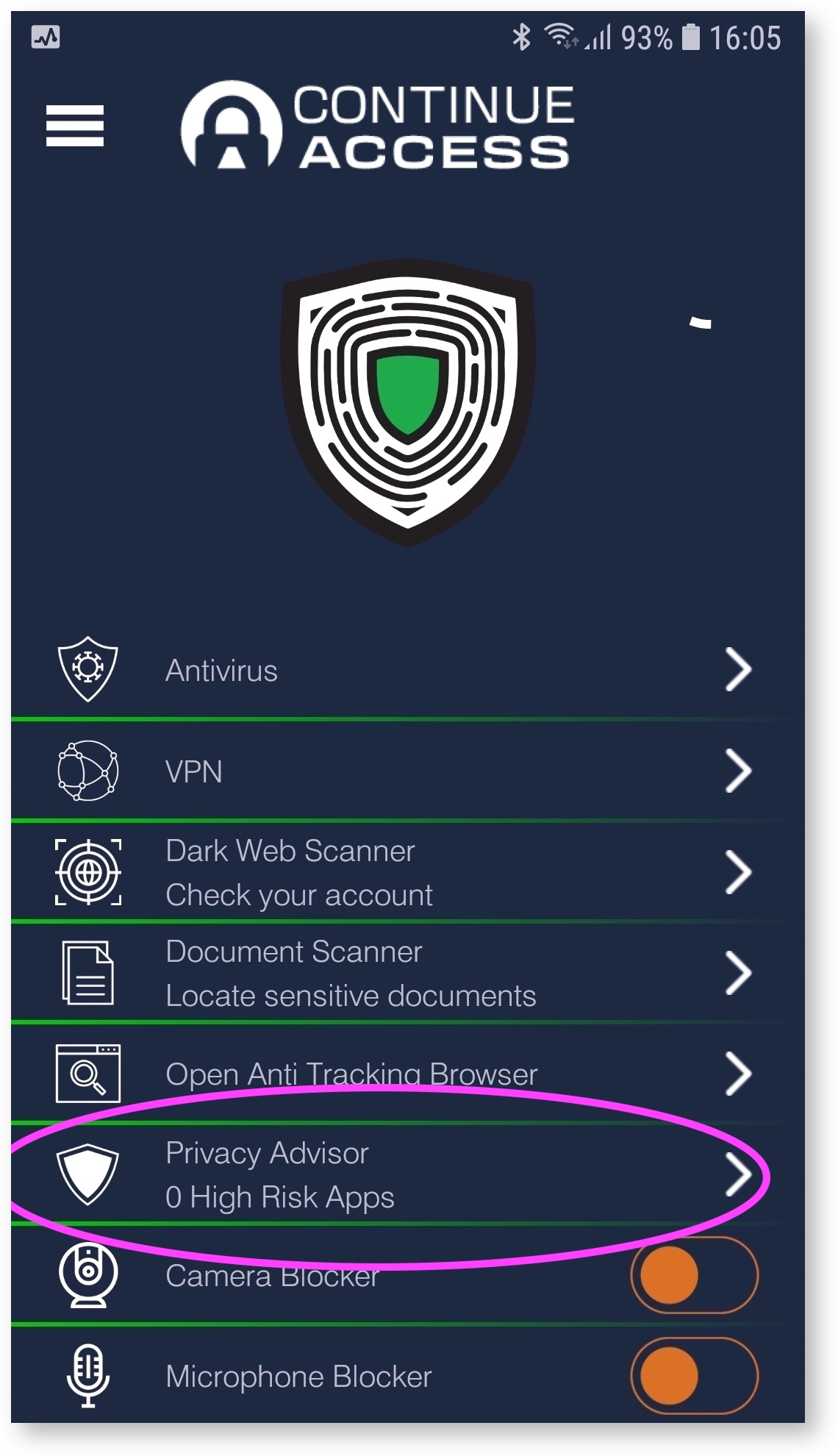
Task: Open the VPN row
Action: click(404, 771)
